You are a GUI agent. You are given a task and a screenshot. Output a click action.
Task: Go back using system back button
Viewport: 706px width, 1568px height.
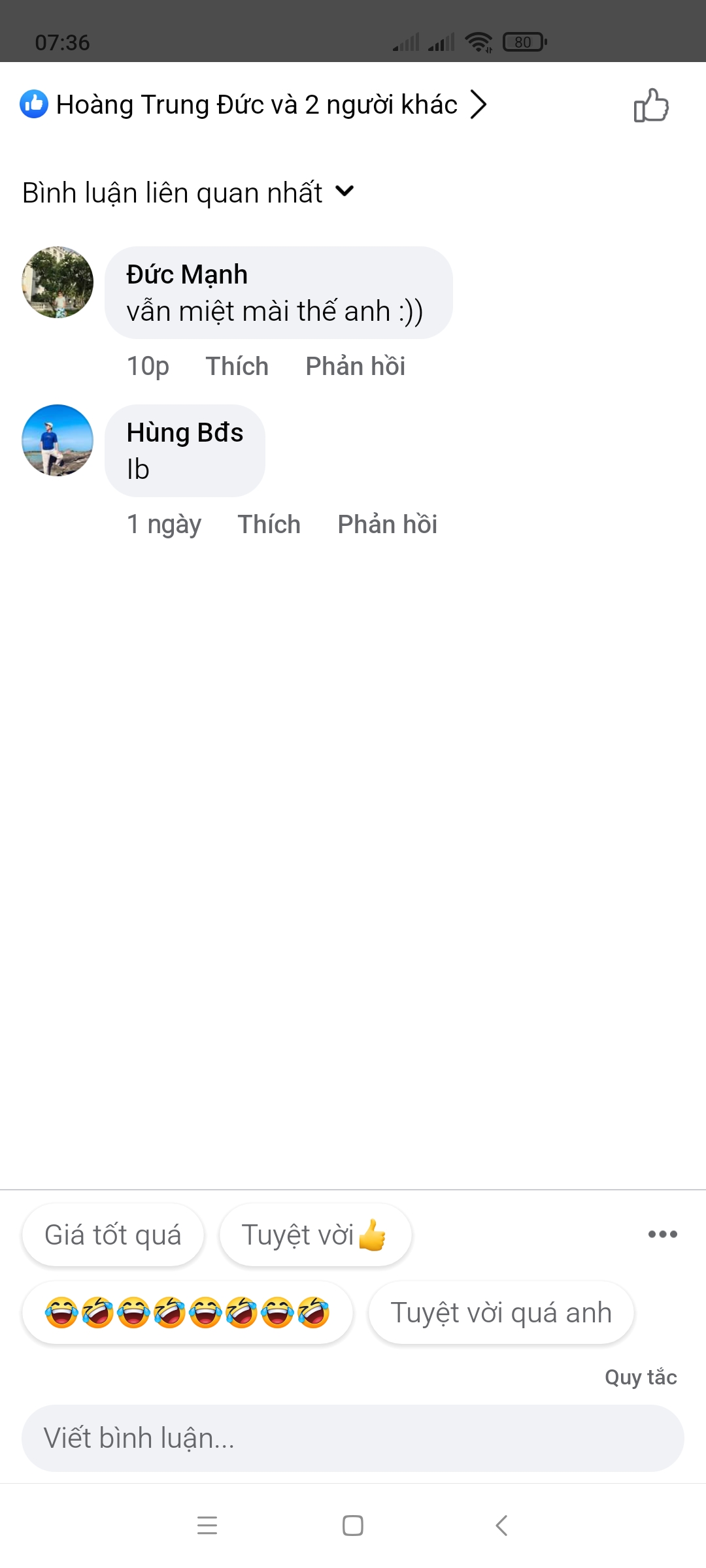501,1526
